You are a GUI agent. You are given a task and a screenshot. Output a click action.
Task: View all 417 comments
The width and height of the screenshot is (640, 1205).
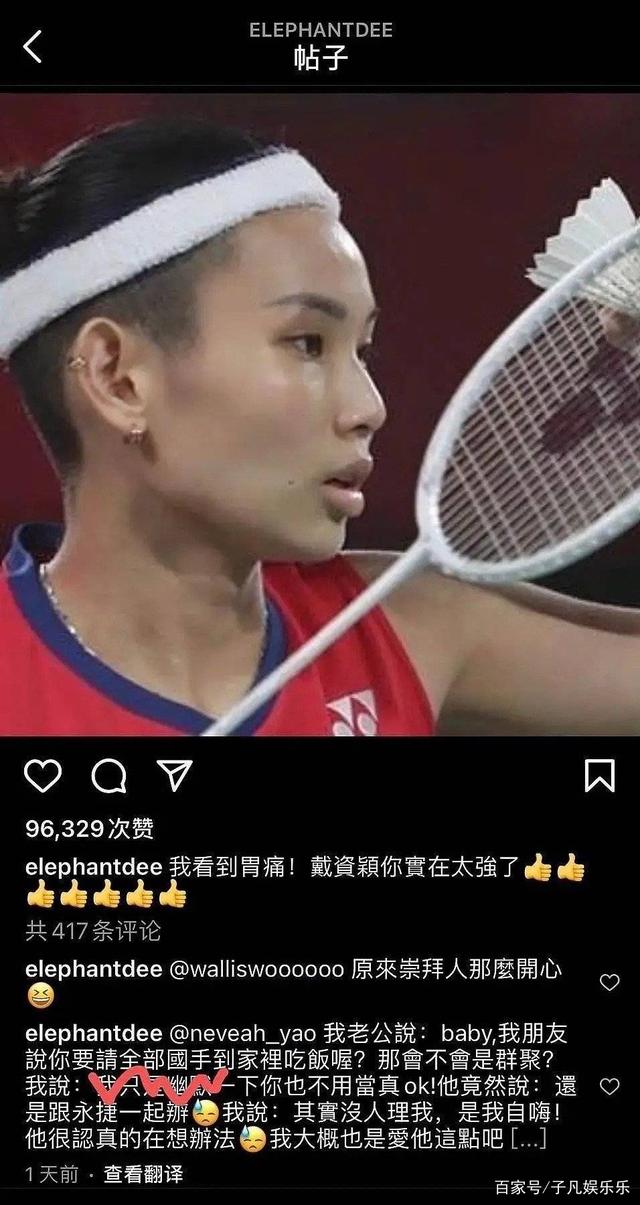coord(93,931)
